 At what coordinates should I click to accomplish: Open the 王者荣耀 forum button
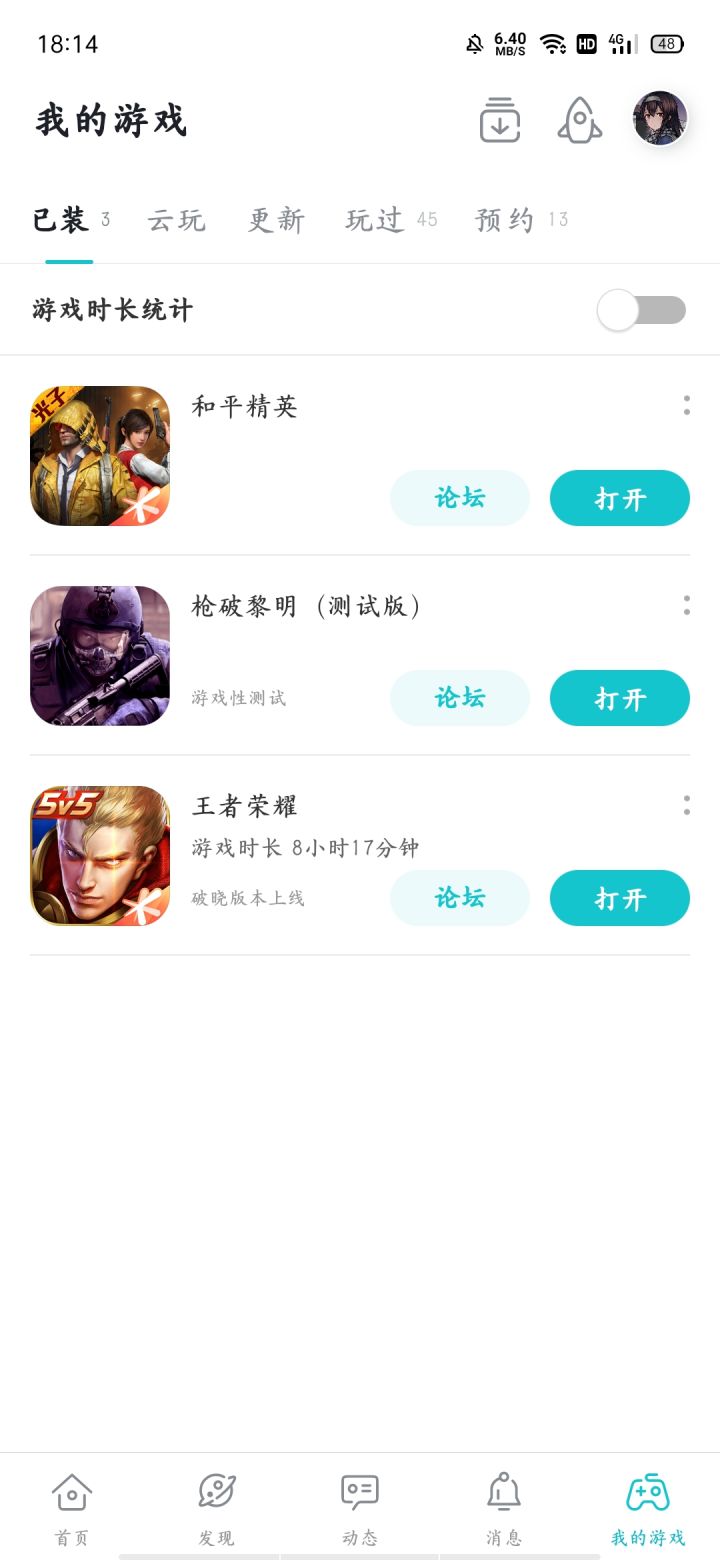(460, 898)
